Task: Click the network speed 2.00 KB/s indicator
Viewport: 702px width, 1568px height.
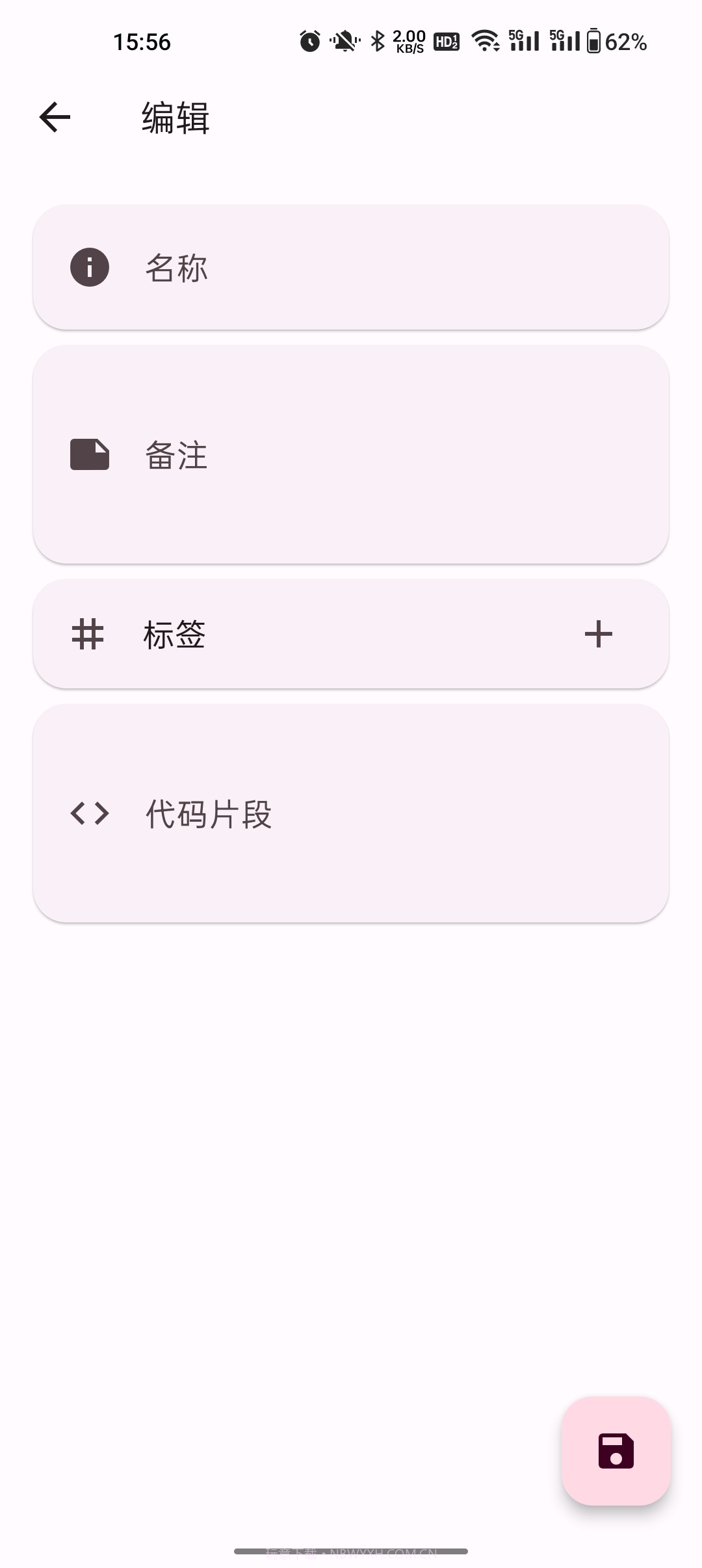Action: (408, 41)
